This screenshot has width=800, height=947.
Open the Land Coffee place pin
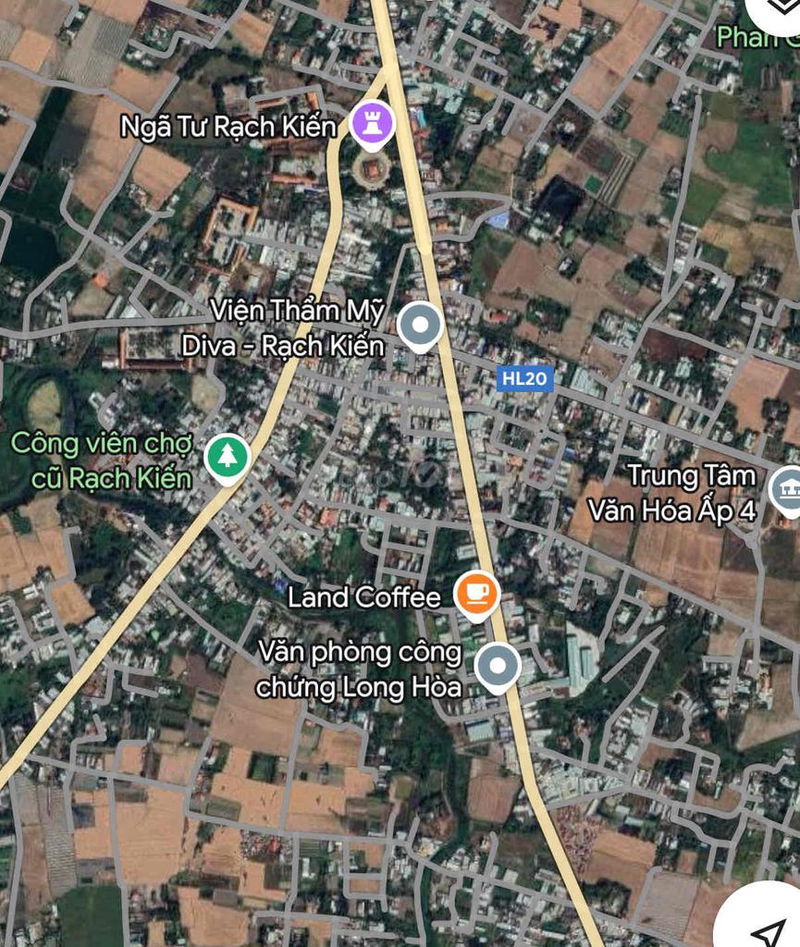click(476, 594)
